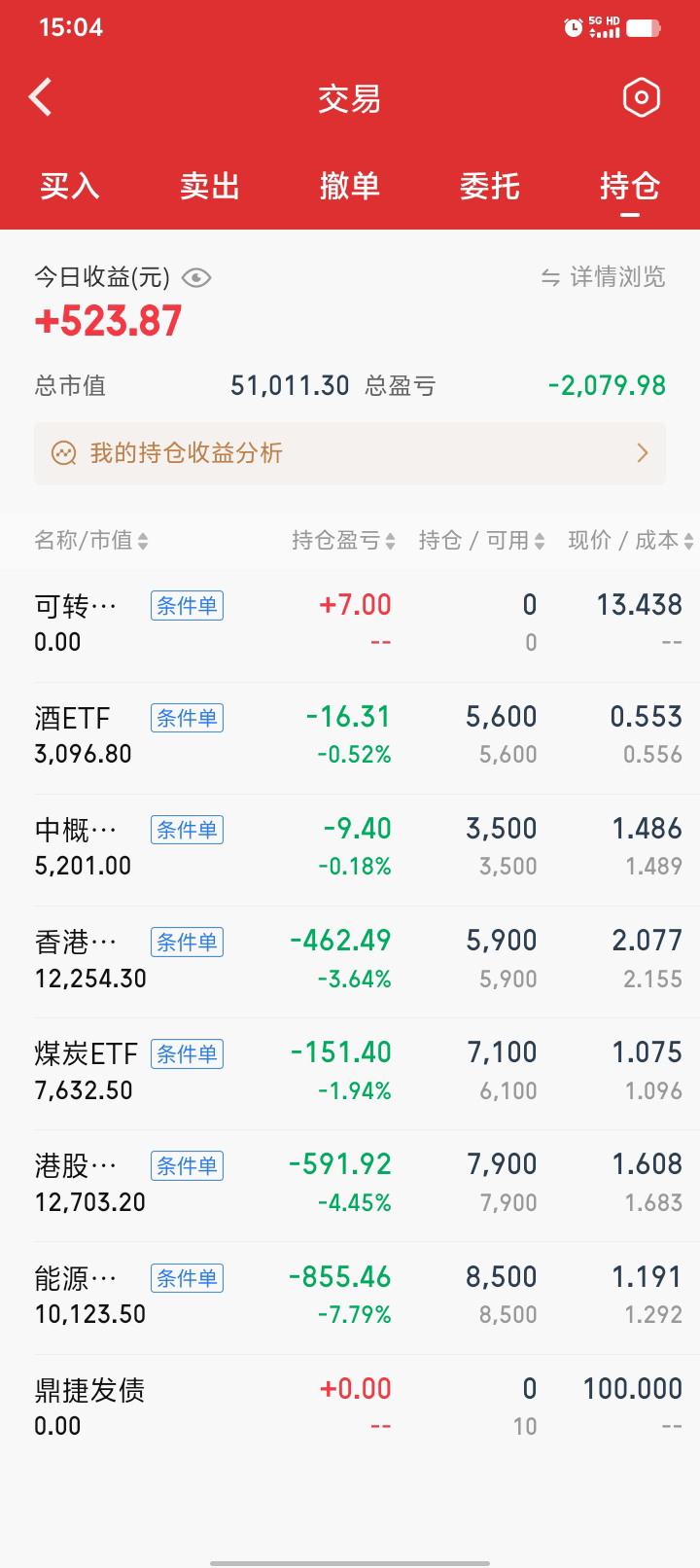700x1568 pixels.
Task: Sort by 现价 / 成本 column
Action: [630, 541]
